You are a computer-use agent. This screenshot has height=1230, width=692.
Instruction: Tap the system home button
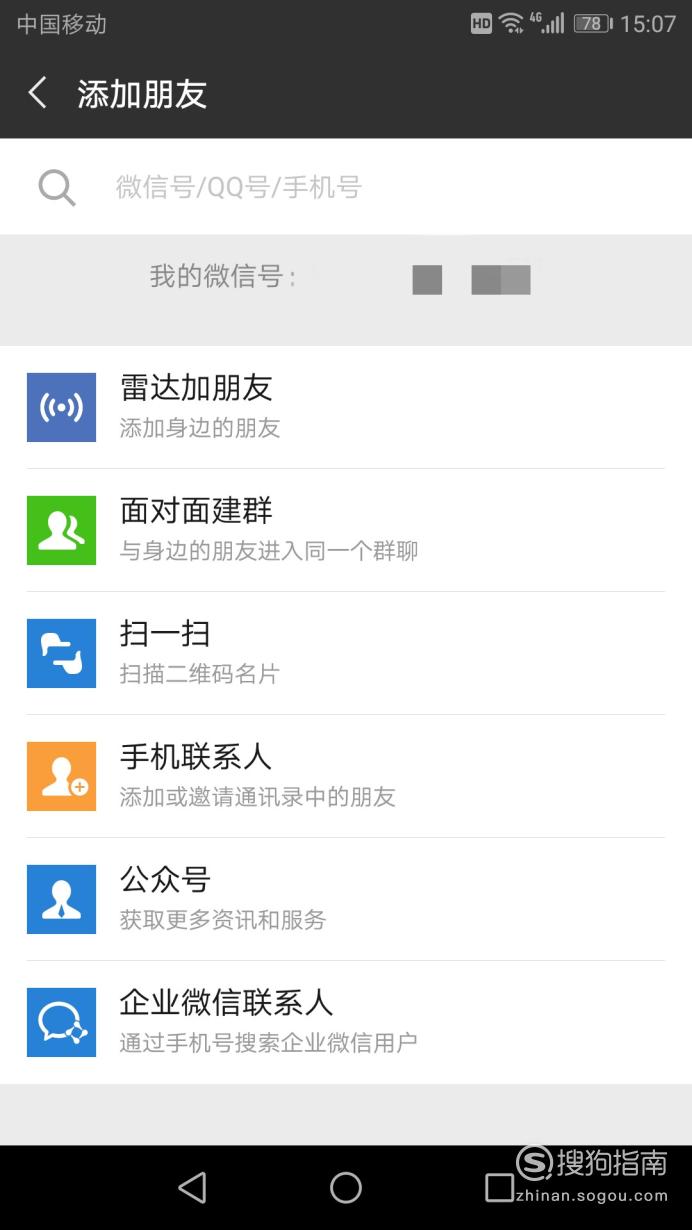pyautogui.click(x=346, y=1187)
